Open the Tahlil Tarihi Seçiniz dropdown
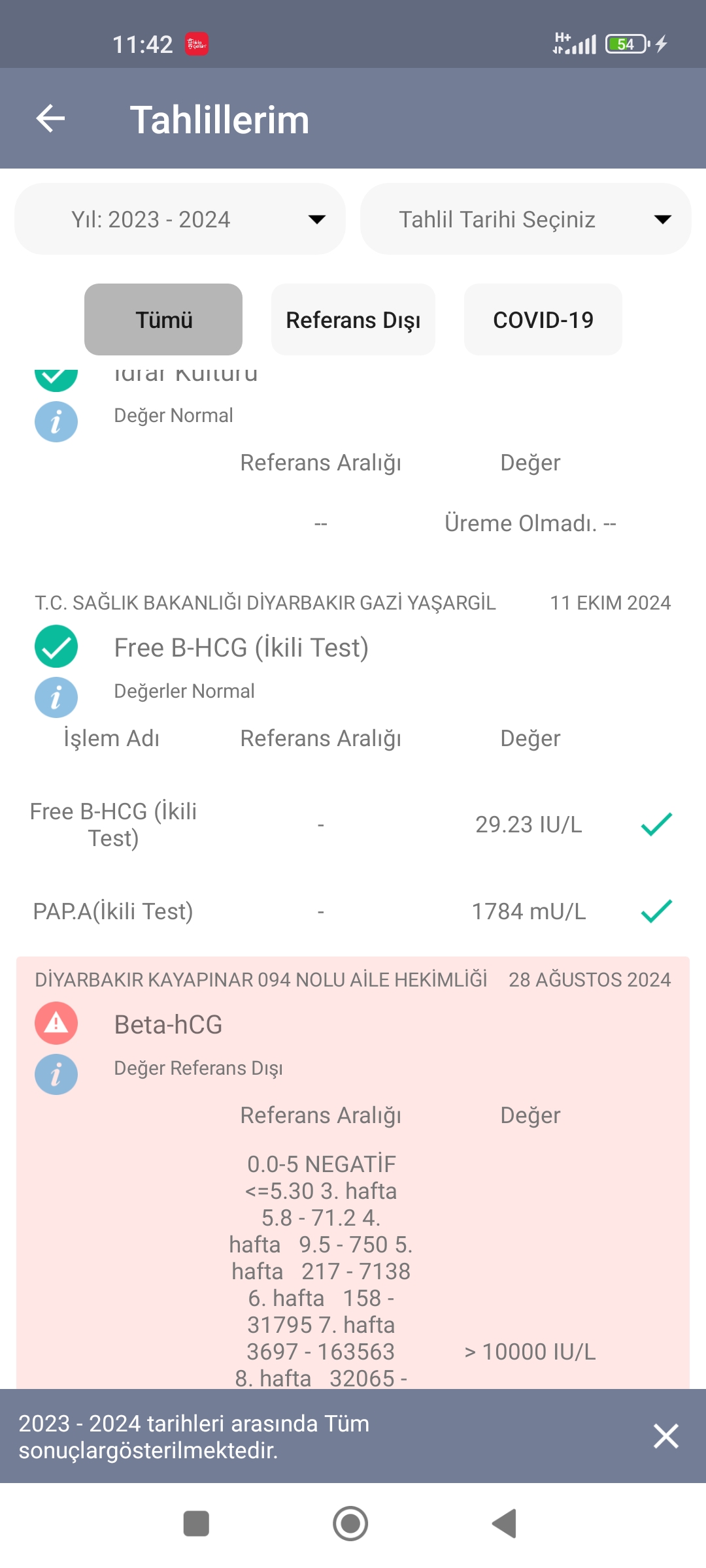This screenshot has height=1568, width=706. (x=525, y=220)
